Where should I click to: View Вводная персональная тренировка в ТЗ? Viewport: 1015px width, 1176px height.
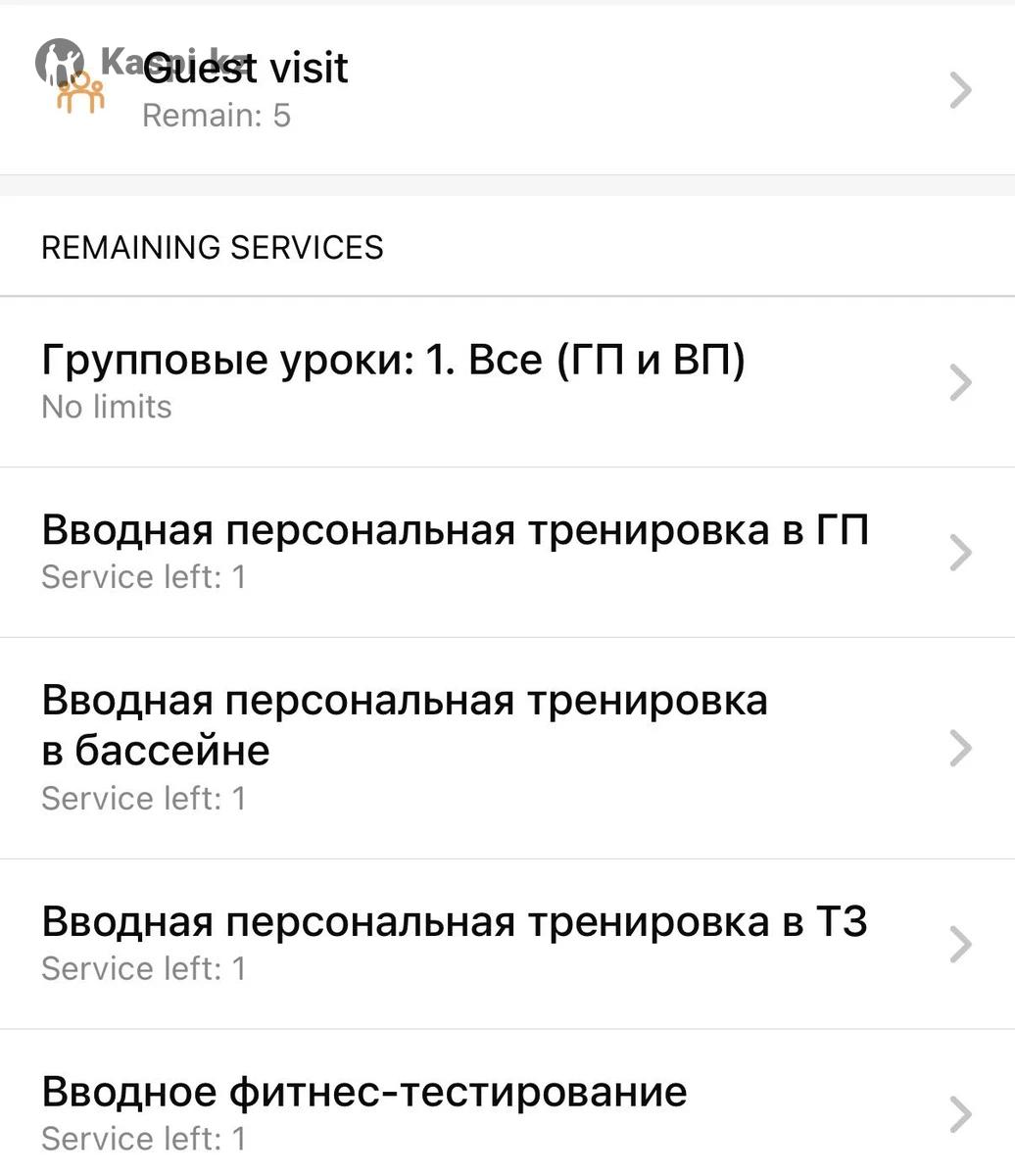pyautogui.click(x=507, y=944)
